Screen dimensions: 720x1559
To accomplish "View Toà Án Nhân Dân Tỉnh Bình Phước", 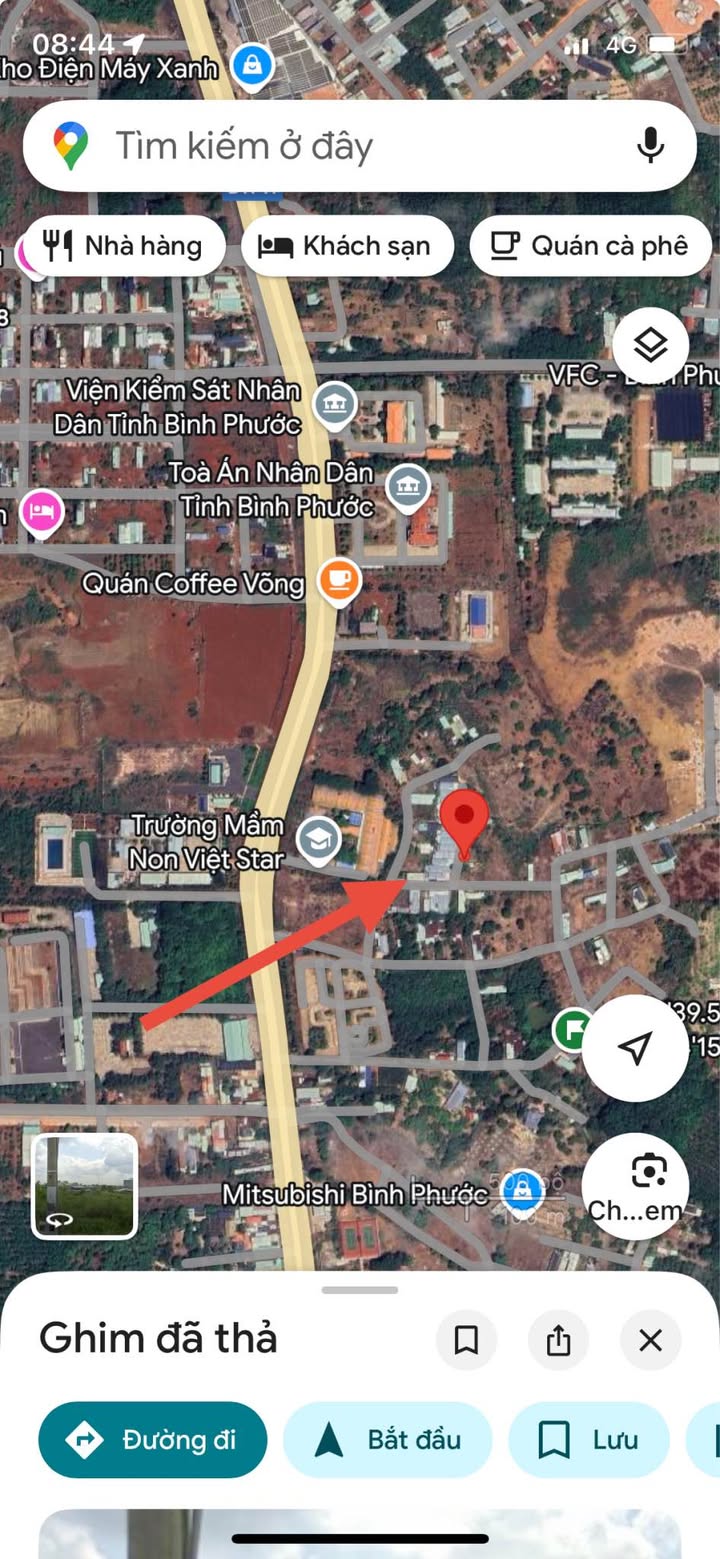I will pos(405,489).
